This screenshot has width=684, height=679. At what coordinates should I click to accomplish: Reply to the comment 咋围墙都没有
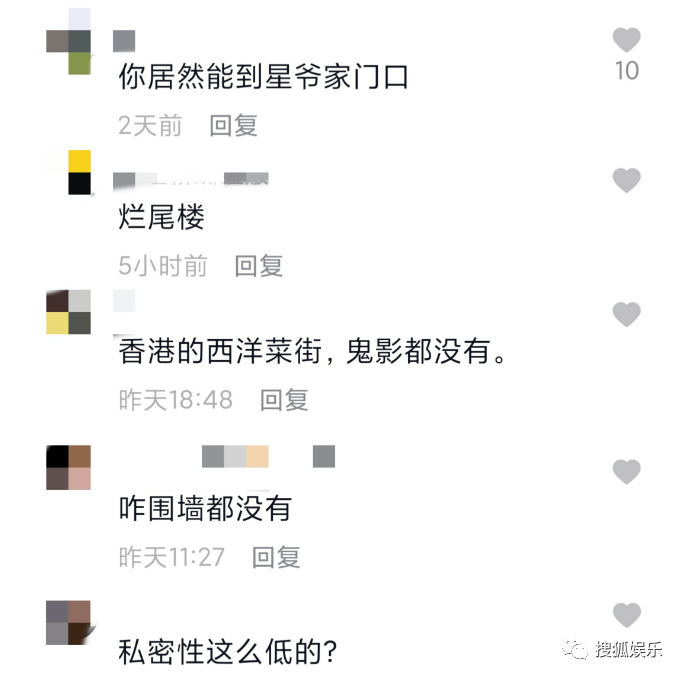pyautogui.click(x=276, y=557)
